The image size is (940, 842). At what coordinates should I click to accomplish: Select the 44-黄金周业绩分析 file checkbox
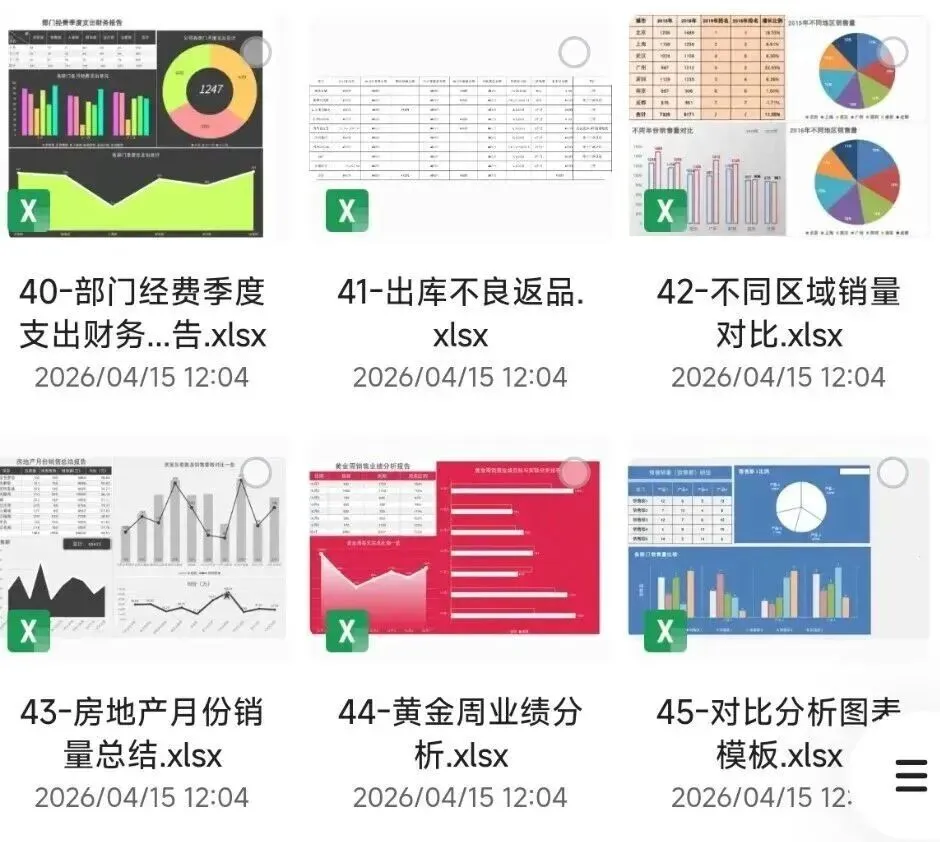[574, 473]
